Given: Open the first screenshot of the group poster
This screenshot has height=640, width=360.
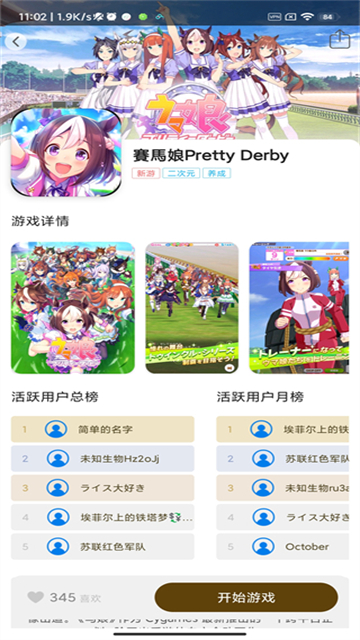Looking at the screenshot, I should click(x=73, y=308).
